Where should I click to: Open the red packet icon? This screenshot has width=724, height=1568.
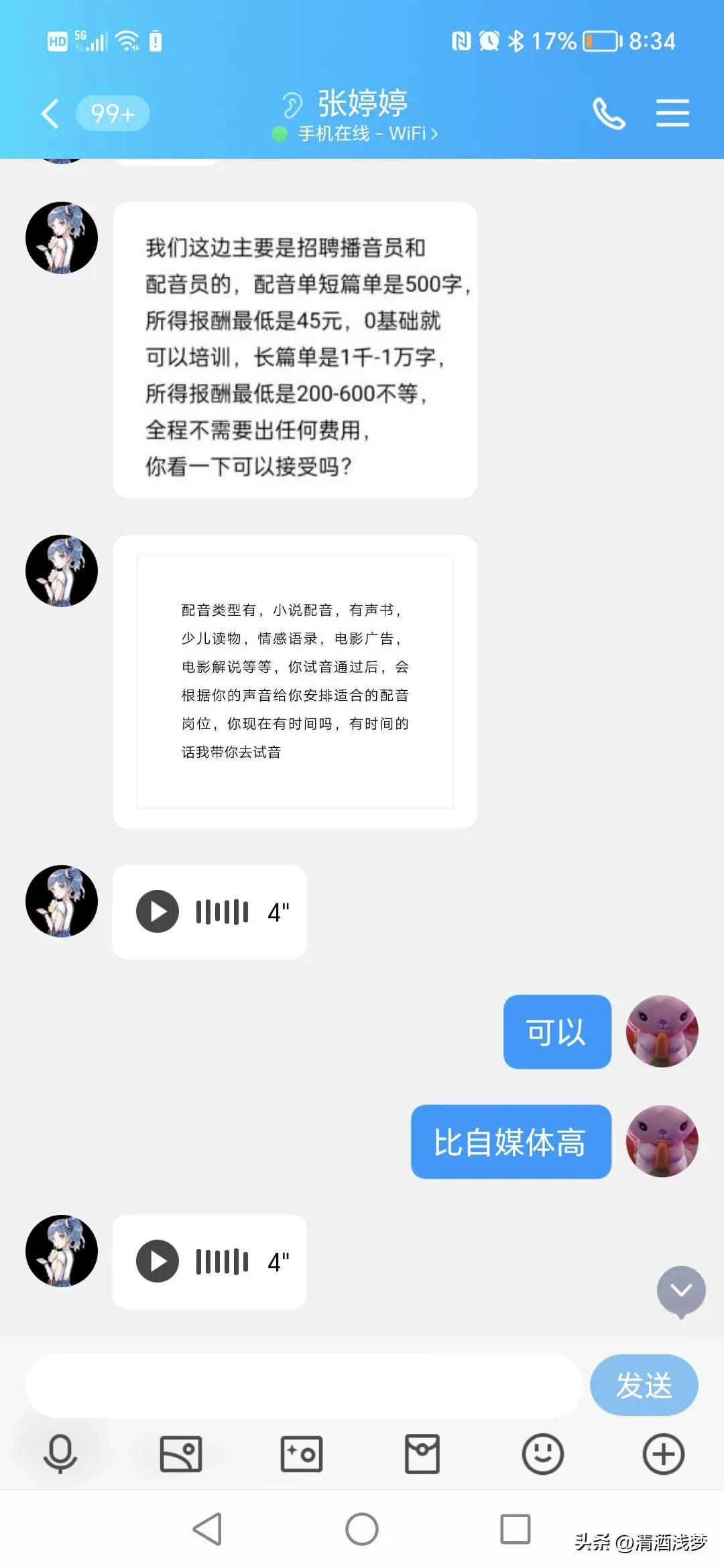tap(422, 1455)
